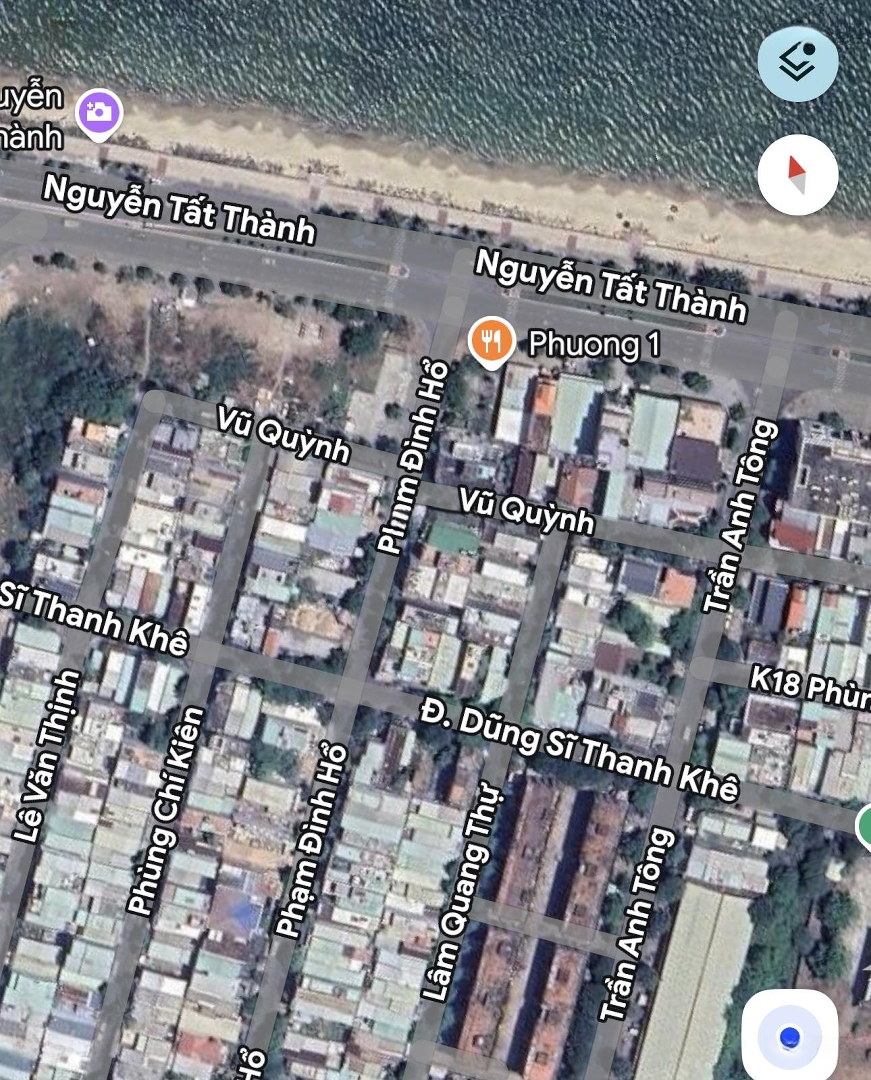Open the map layers button
The image size is (871, 1080).
797,61
